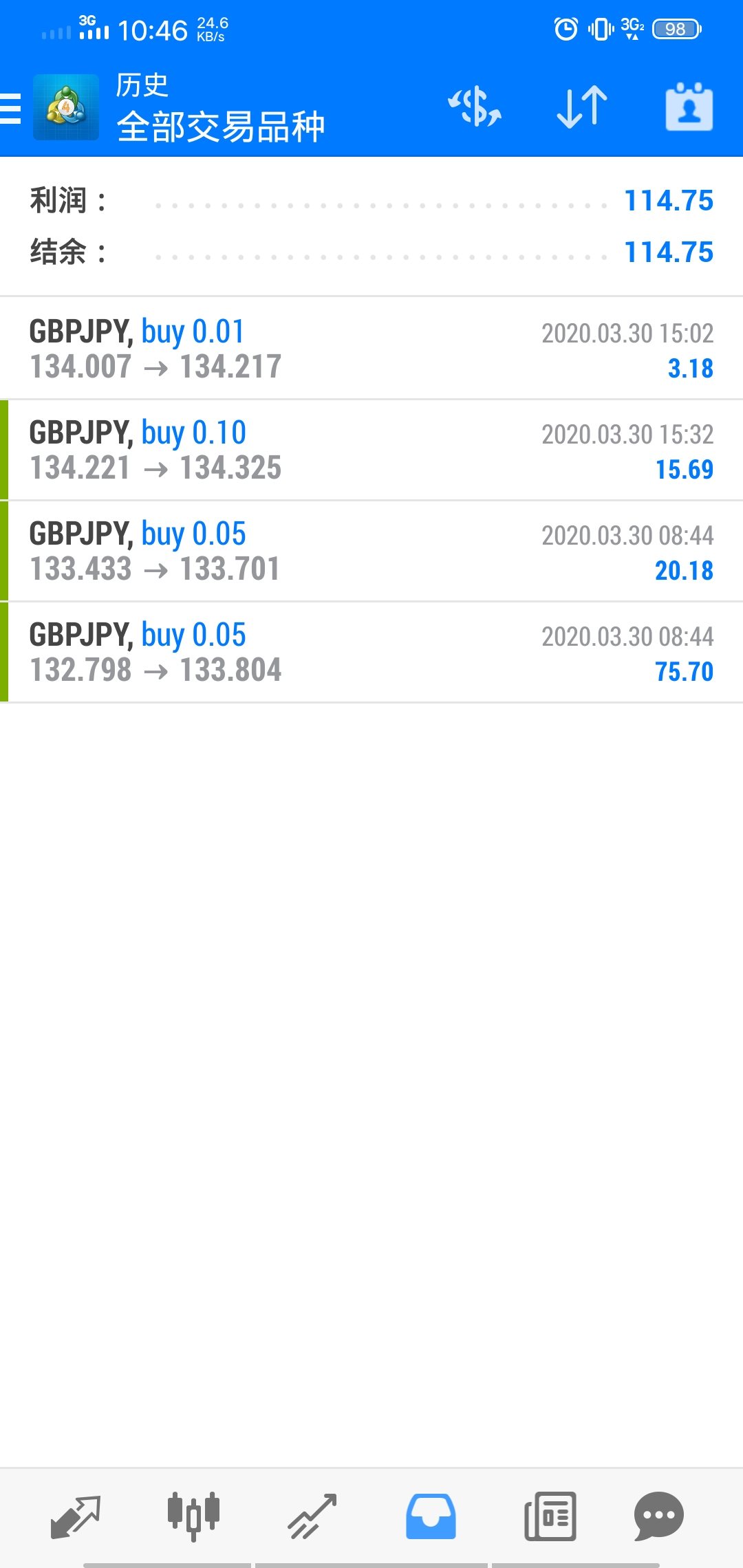The height and width of the screenshot is (1568, 743).
Task: Open the chat messages tab
Action: pyautogui.click(x=658, y=1516)
